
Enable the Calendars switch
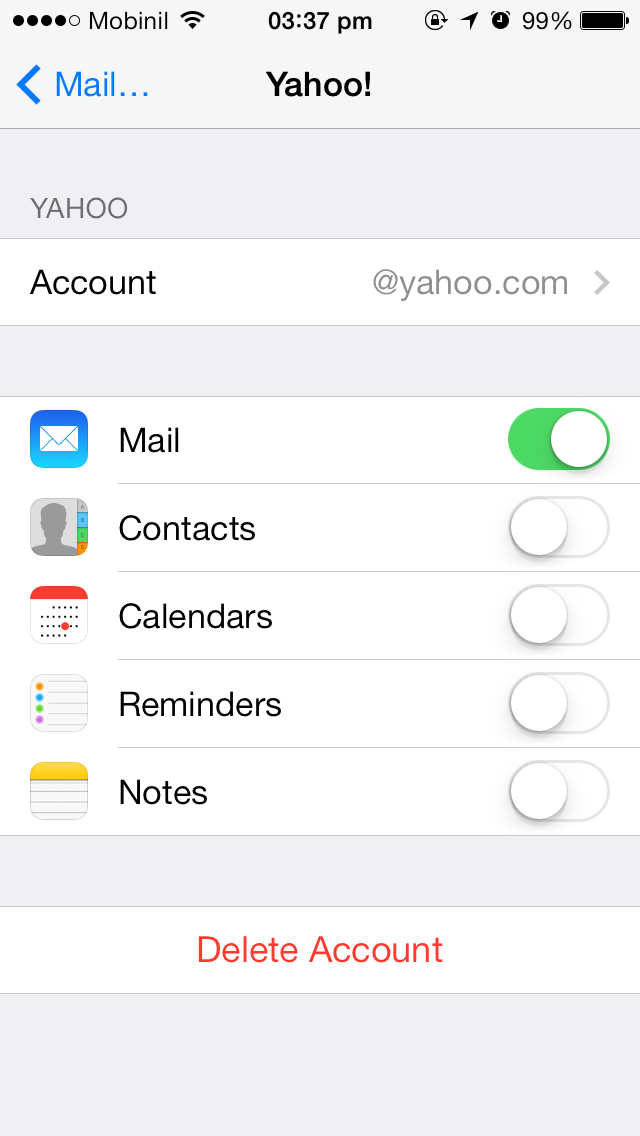click(558, 615)
